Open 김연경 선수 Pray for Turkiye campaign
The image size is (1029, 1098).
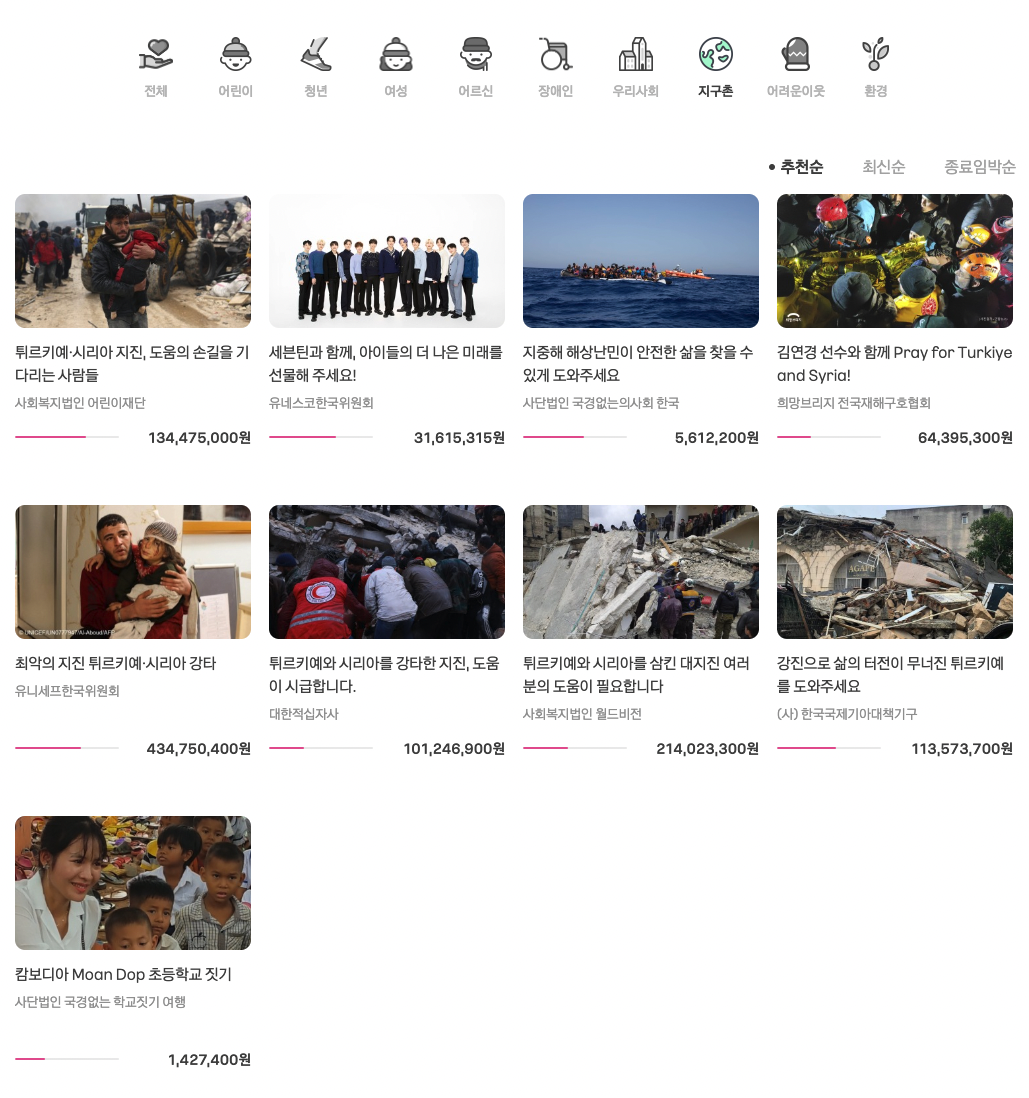(895, 321)
